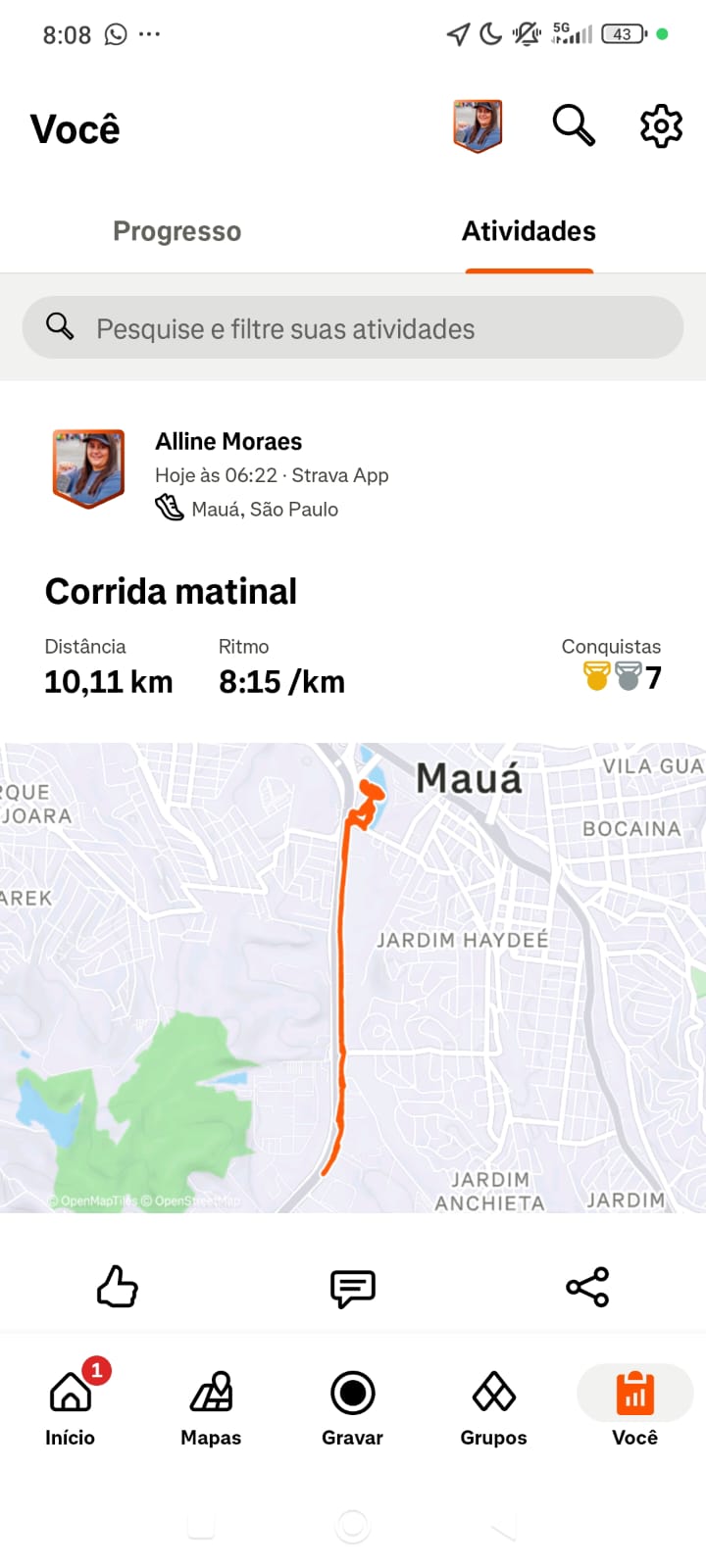Open the settings gear
This screenshot has height=1568, width=706.
[661, 126]
